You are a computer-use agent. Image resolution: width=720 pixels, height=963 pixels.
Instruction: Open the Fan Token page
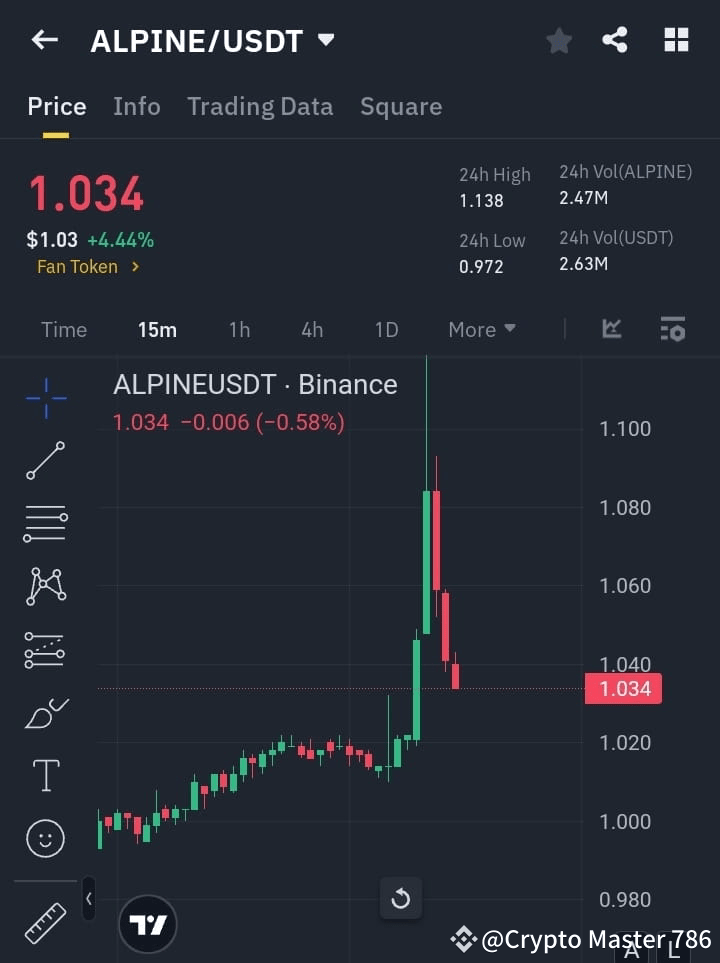88,267
